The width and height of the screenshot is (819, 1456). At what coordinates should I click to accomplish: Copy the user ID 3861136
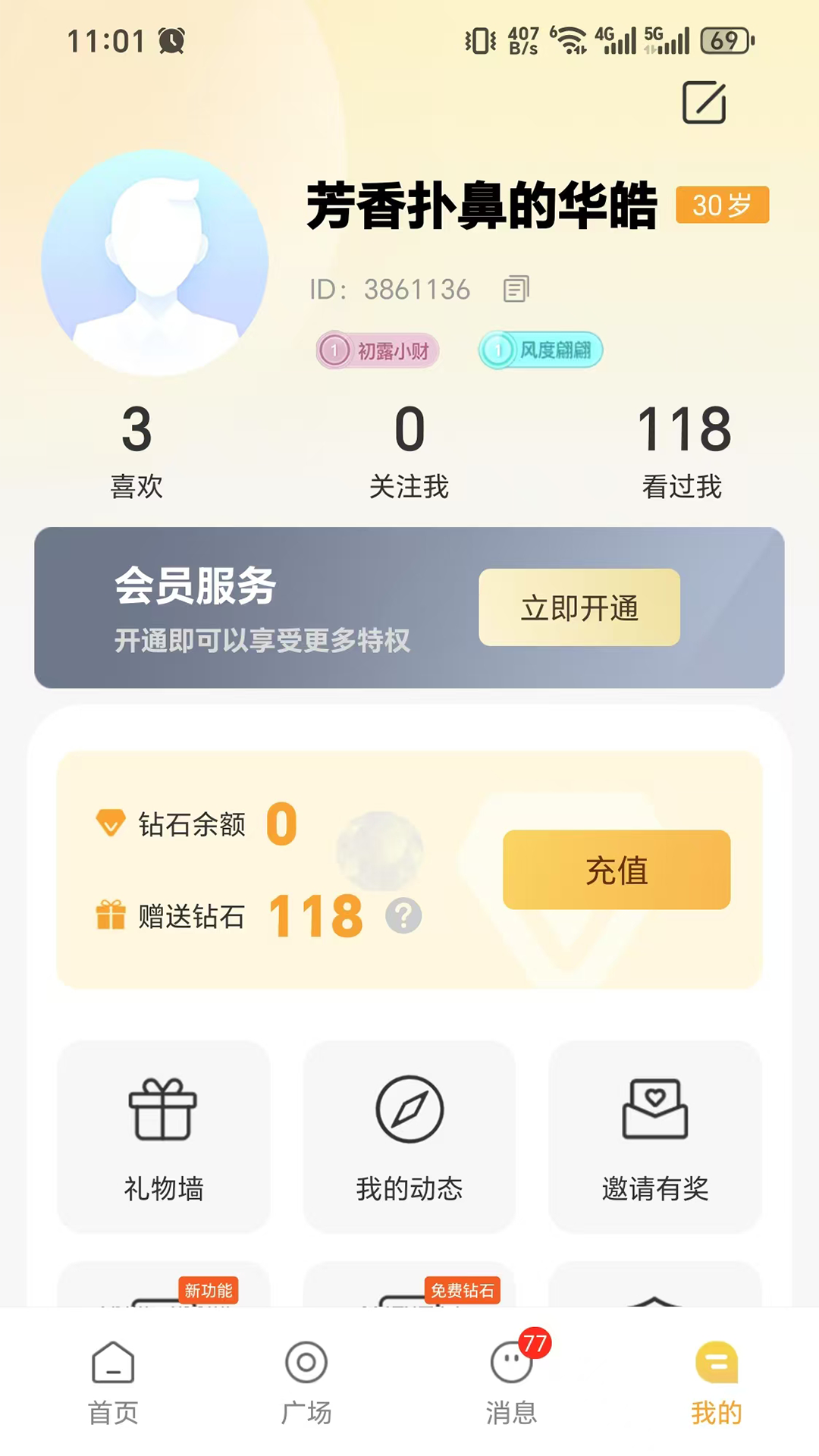click(518, 289)
